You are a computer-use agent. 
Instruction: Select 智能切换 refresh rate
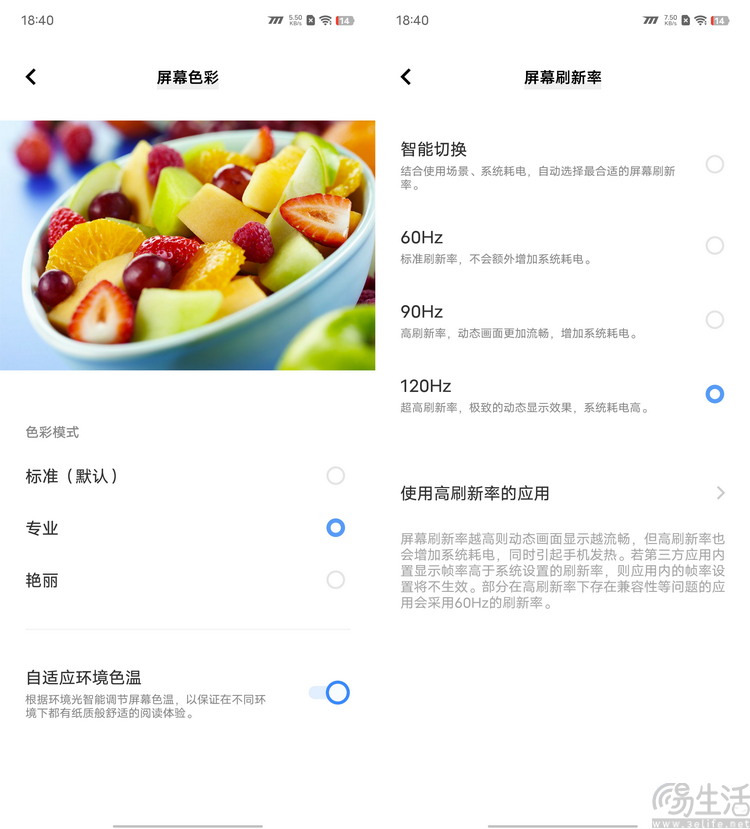(714, 164)
